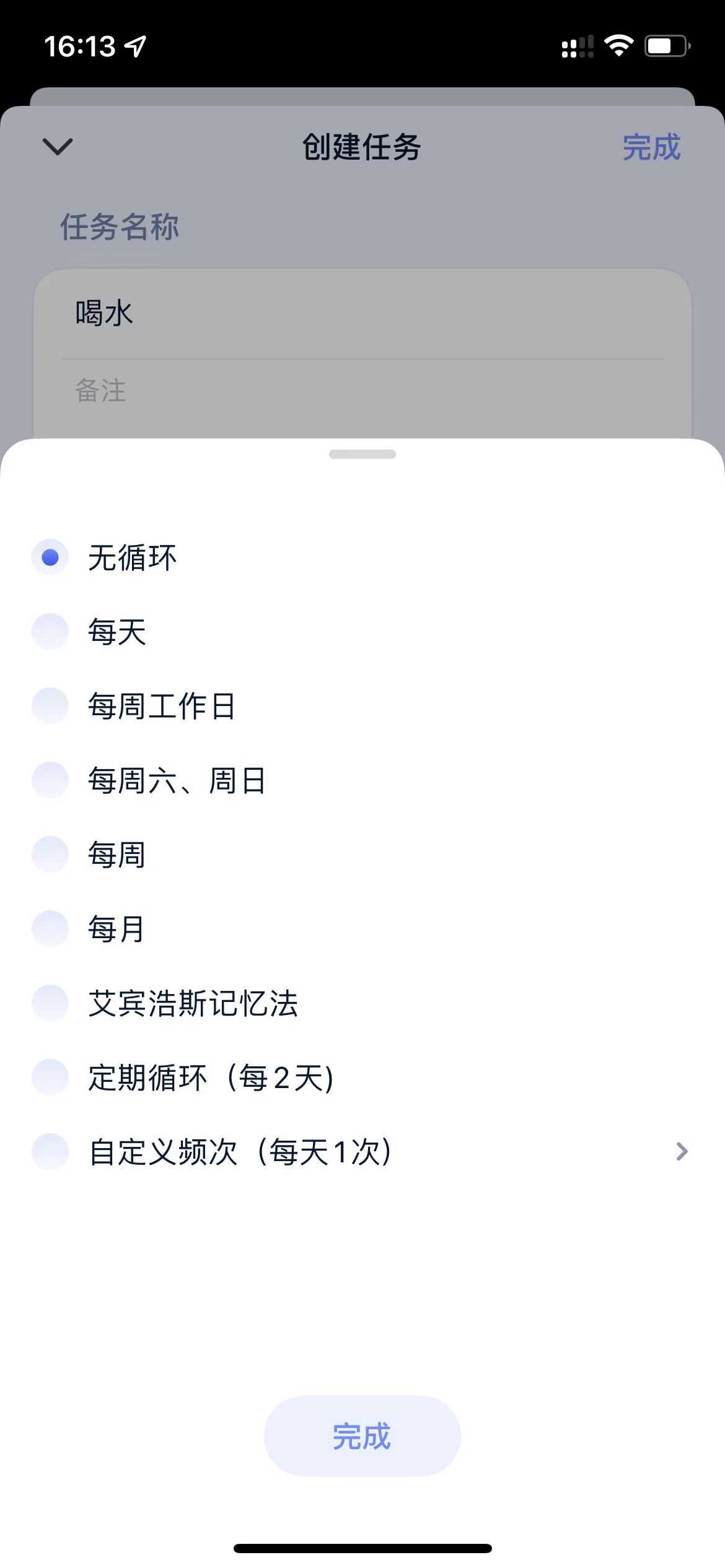Pick 每周六、周日 repeat option
725x1568 pixels.
(x=362, y=780)
